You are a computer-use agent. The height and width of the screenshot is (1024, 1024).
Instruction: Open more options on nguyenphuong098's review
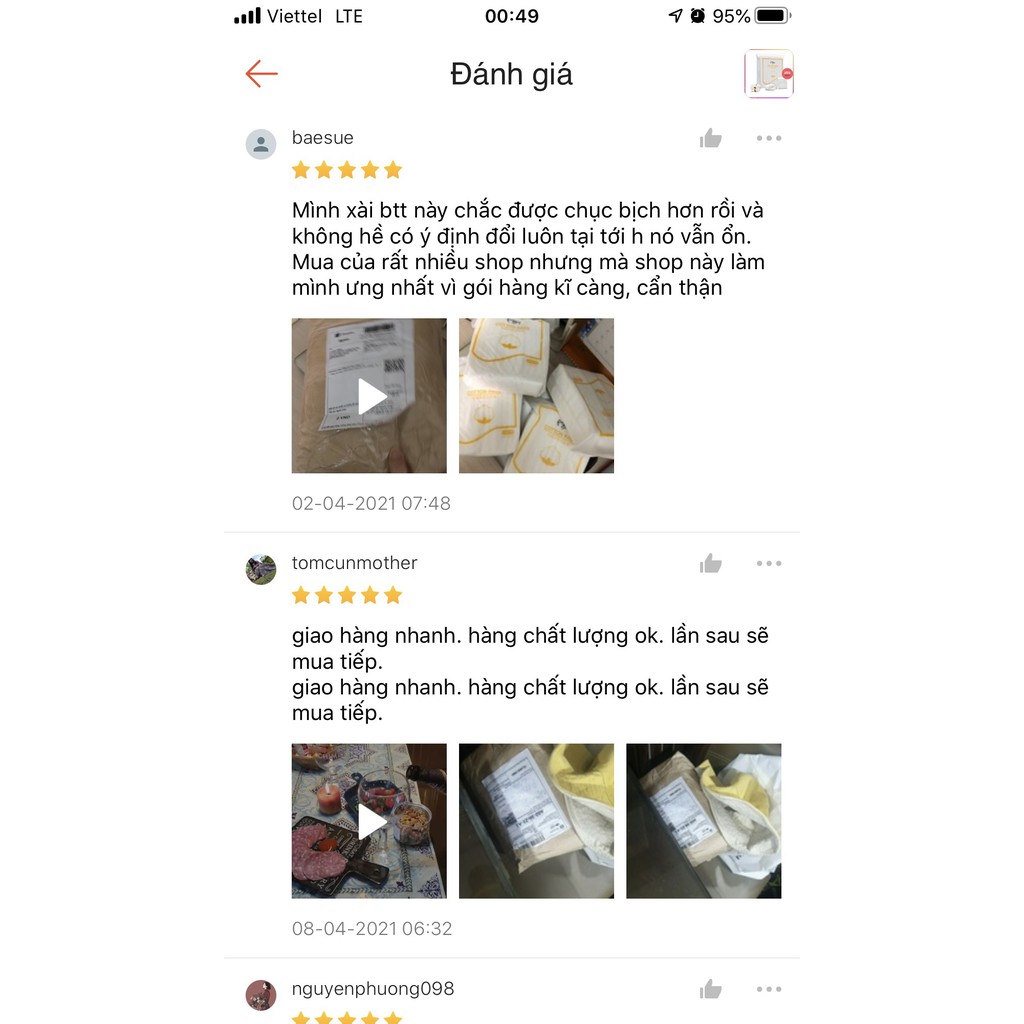tap(768, 990)
